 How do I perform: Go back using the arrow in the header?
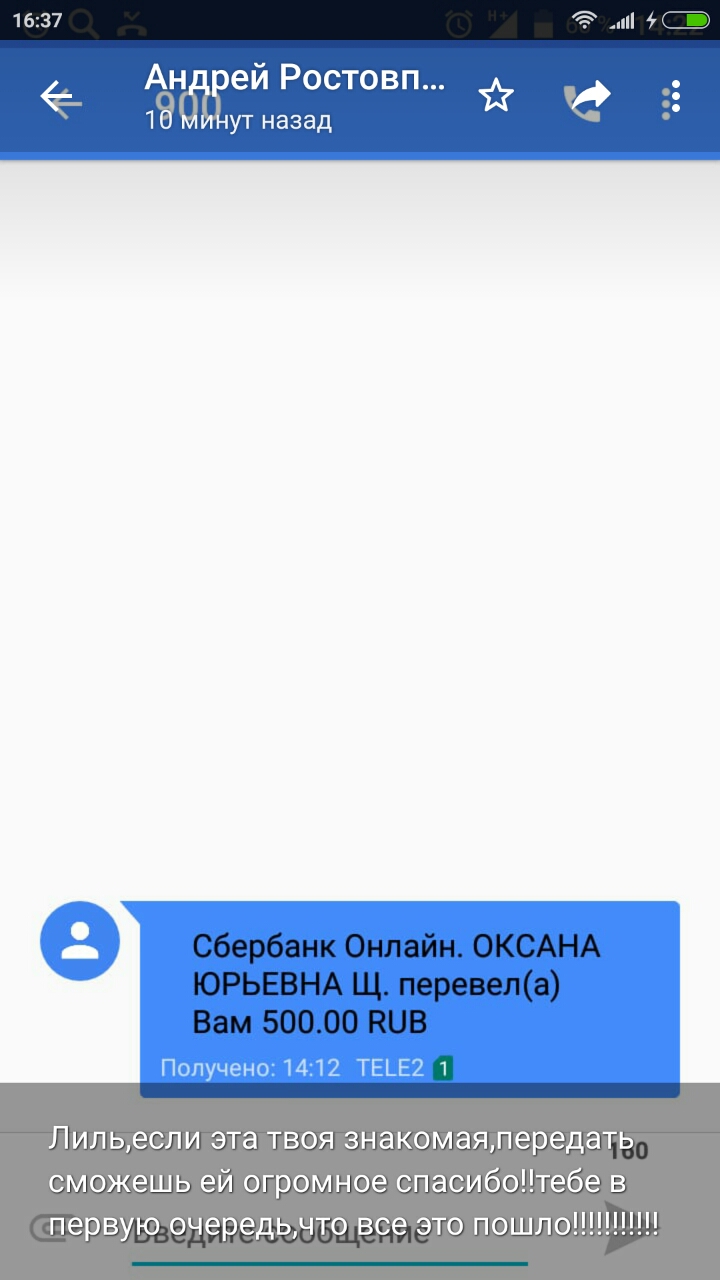[x=59, y=98]
